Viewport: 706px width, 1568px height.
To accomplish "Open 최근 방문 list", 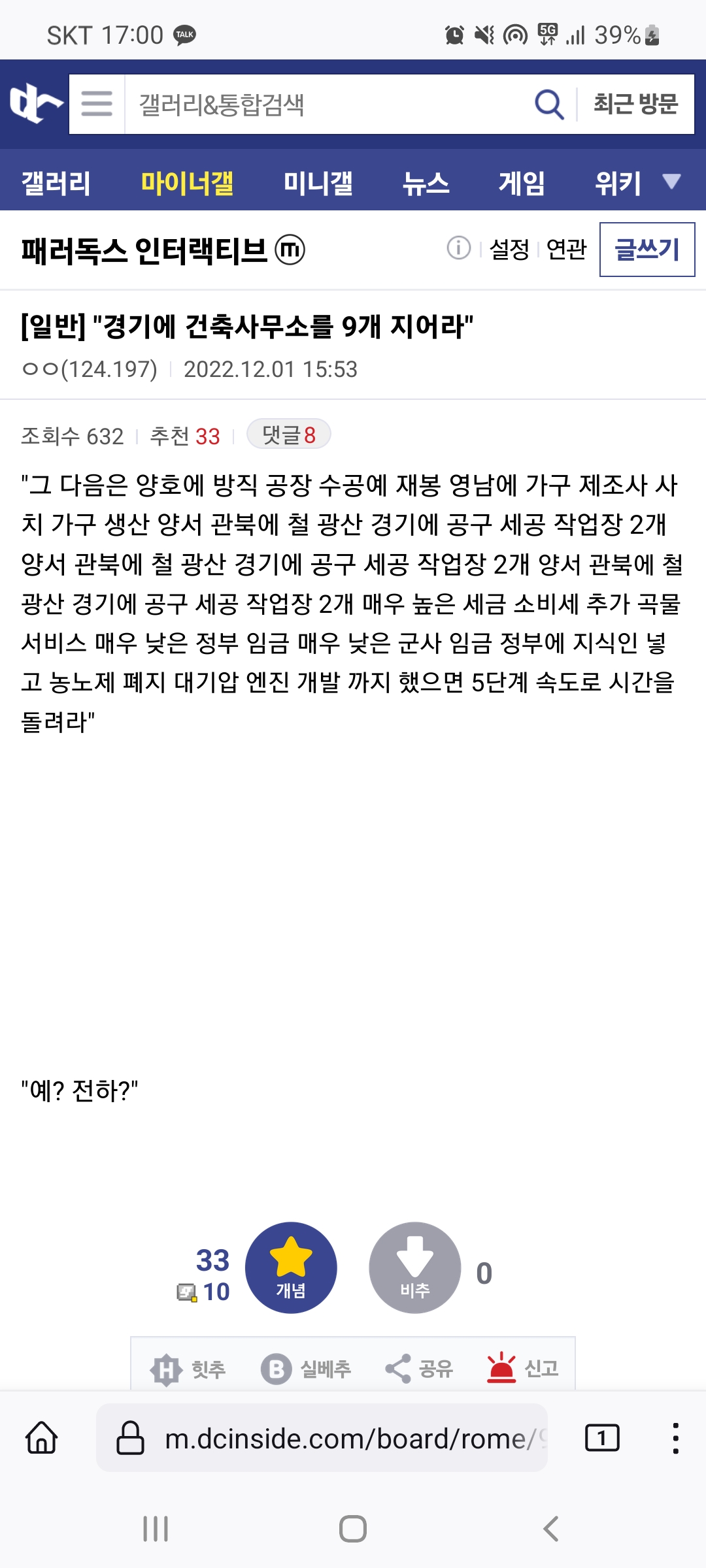I will [635, 105].
